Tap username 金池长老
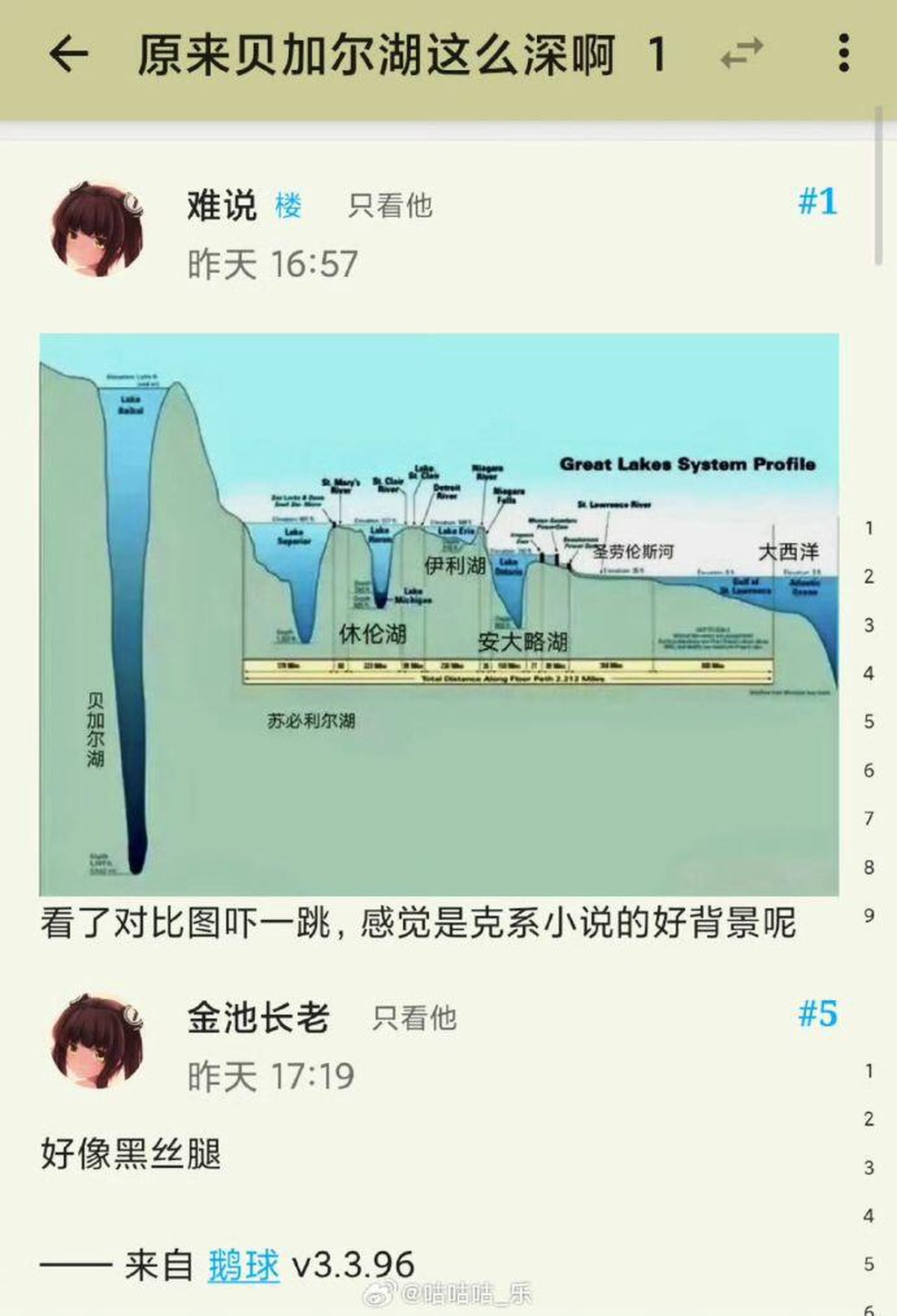Screen dimensions: 897x1316 (x=258, y=1017)
